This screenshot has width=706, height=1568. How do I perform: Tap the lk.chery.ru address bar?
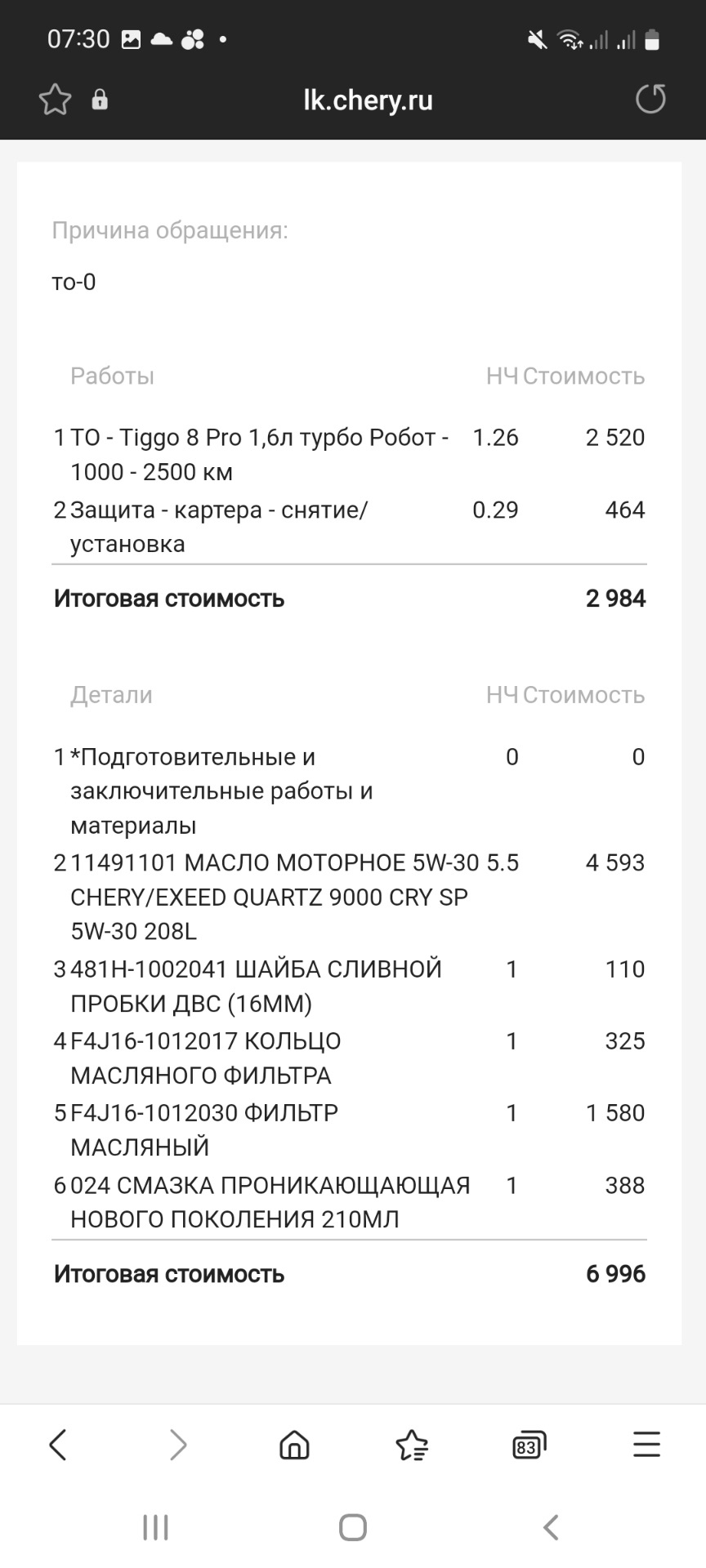[368, 100]
